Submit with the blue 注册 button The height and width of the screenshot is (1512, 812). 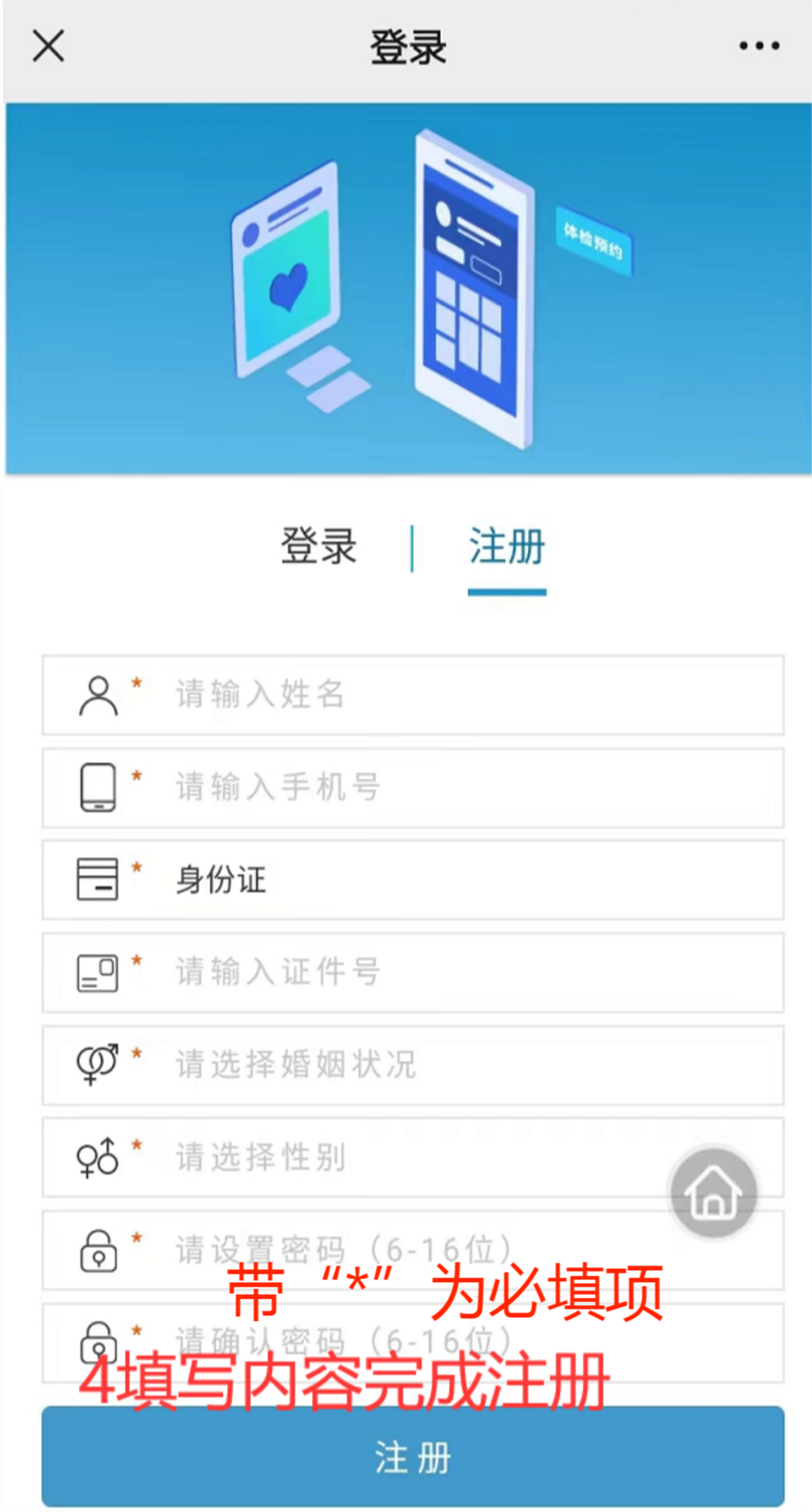coord(413,1457)
